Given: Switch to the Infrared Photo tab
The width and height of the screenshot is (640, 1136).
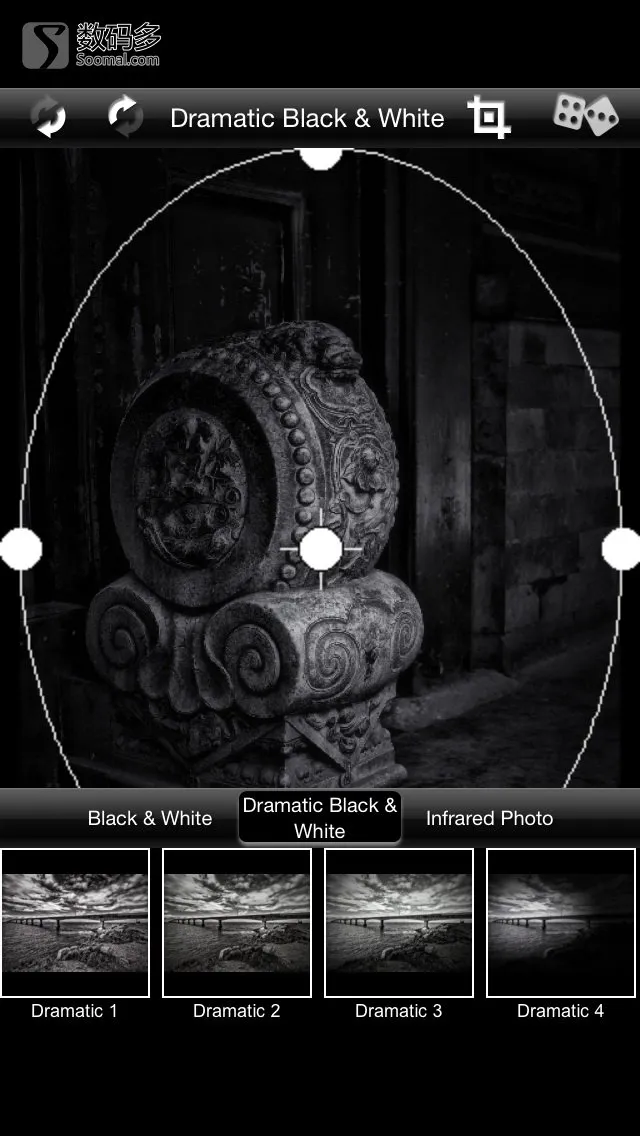Looking at the screenshot, I should pos(489,818).
